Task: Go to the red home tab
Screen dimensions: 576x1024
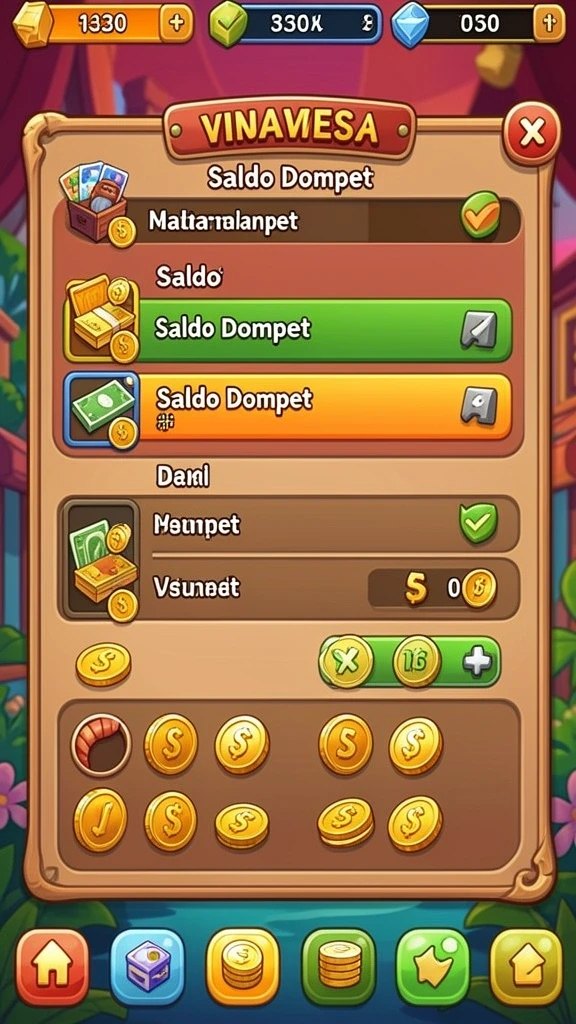Action: [x=52, y=967]
